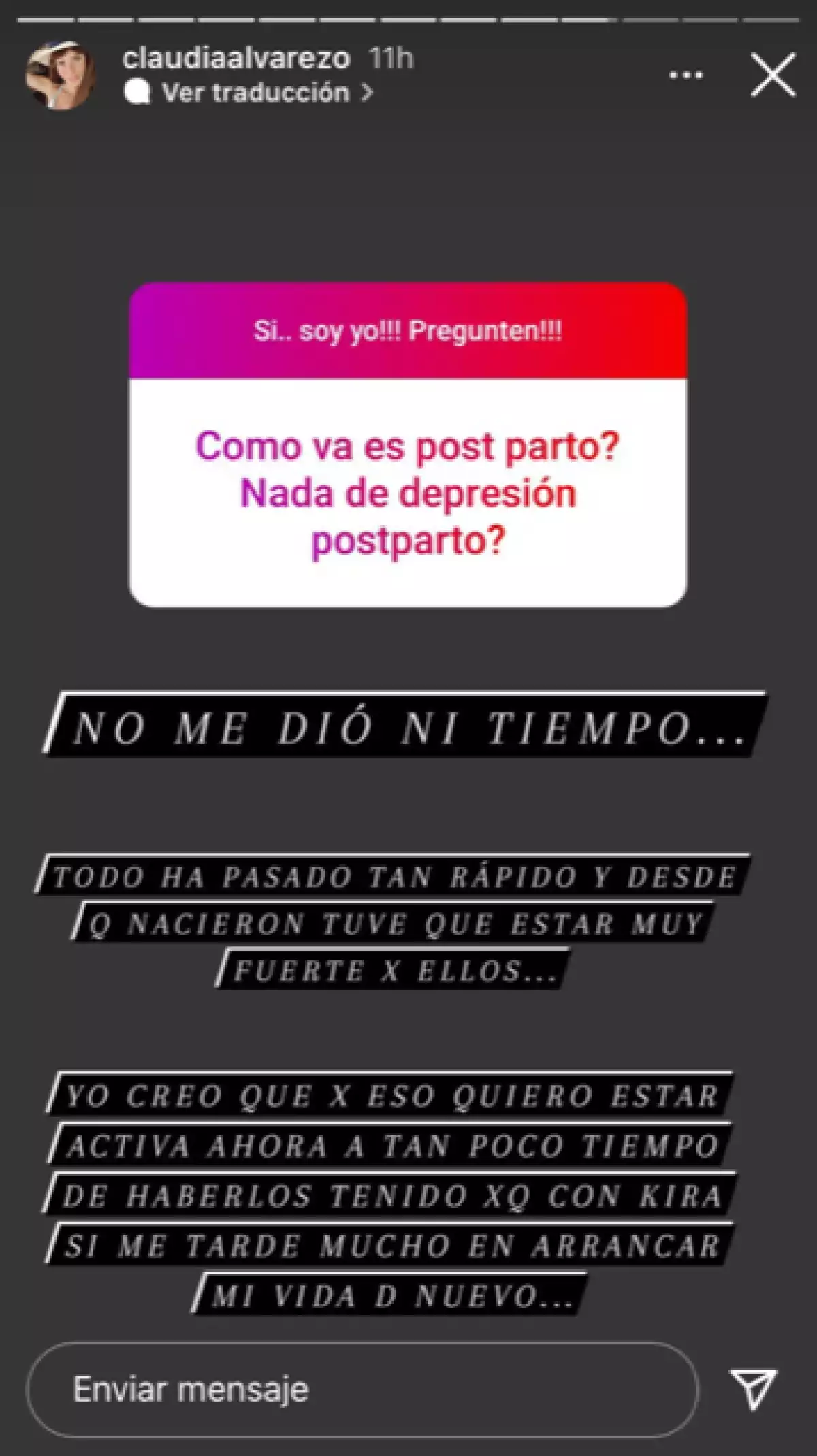Close the story viewer
The width and height of the screenshot is (817, 1456).
click(773, 75)
